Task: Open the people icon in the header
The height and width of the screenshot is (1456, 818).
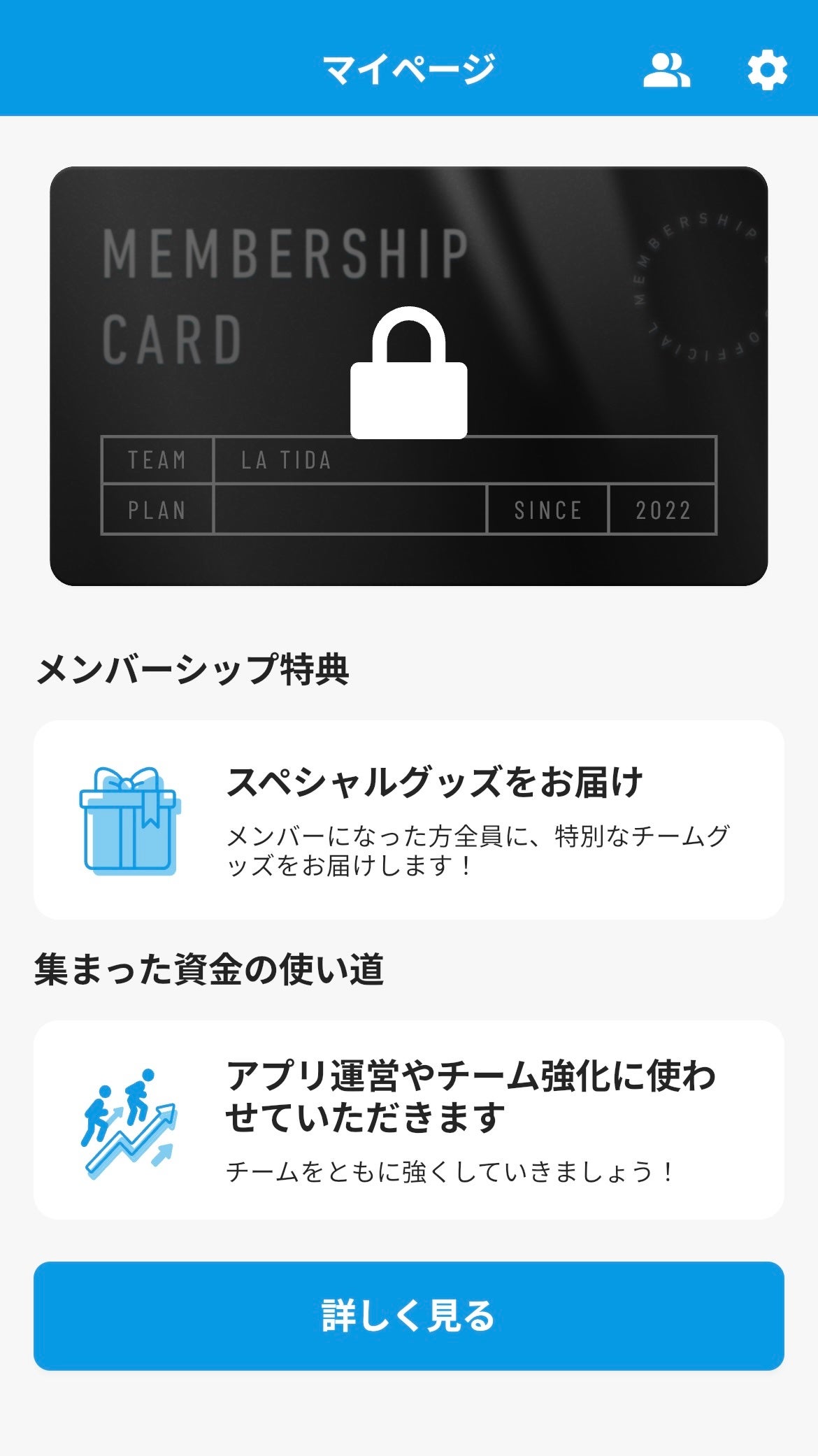Action: coord(666,70)
